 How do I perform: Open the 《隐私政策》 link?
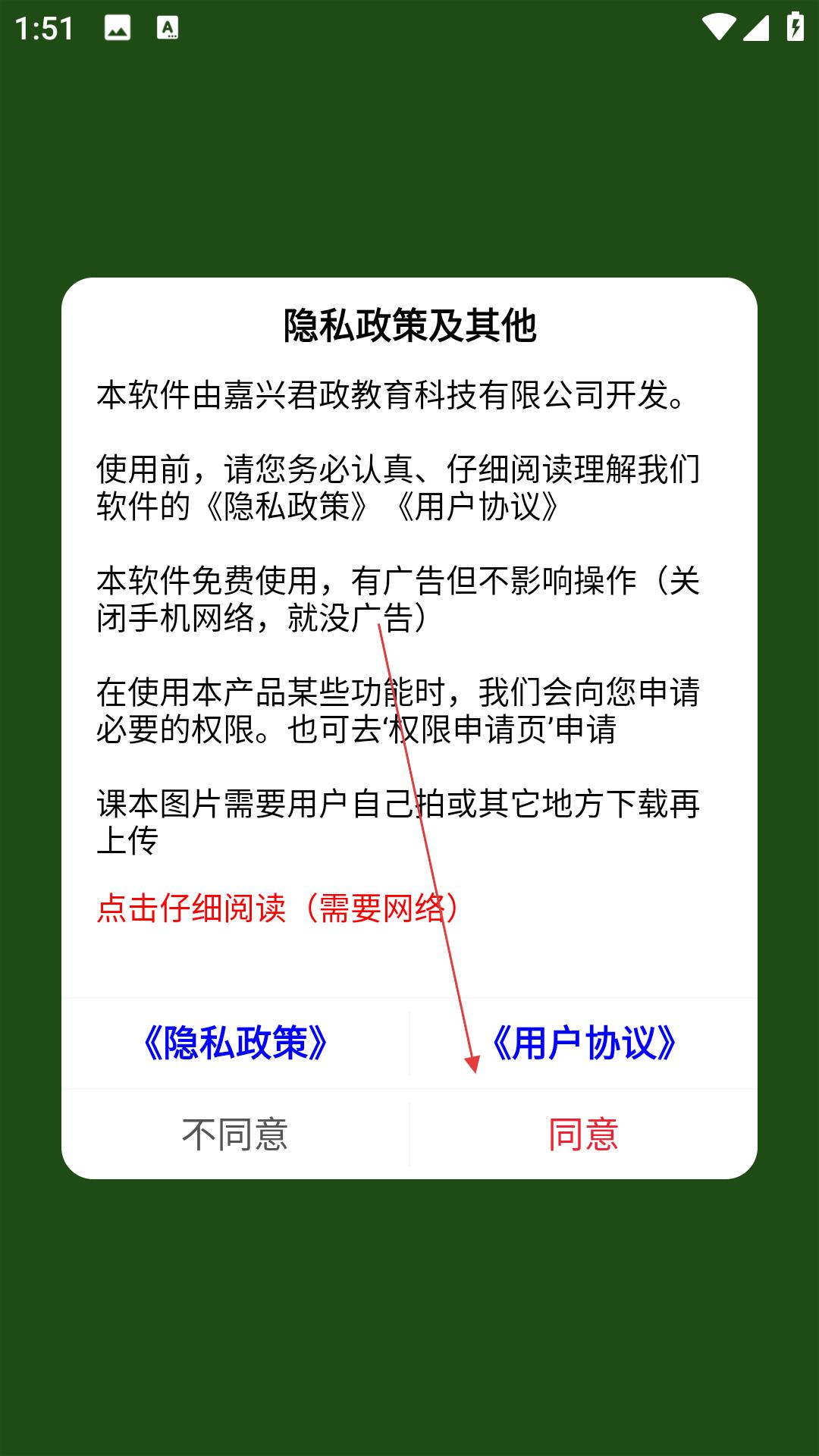pyautogui.click(x=235, y=1043)
